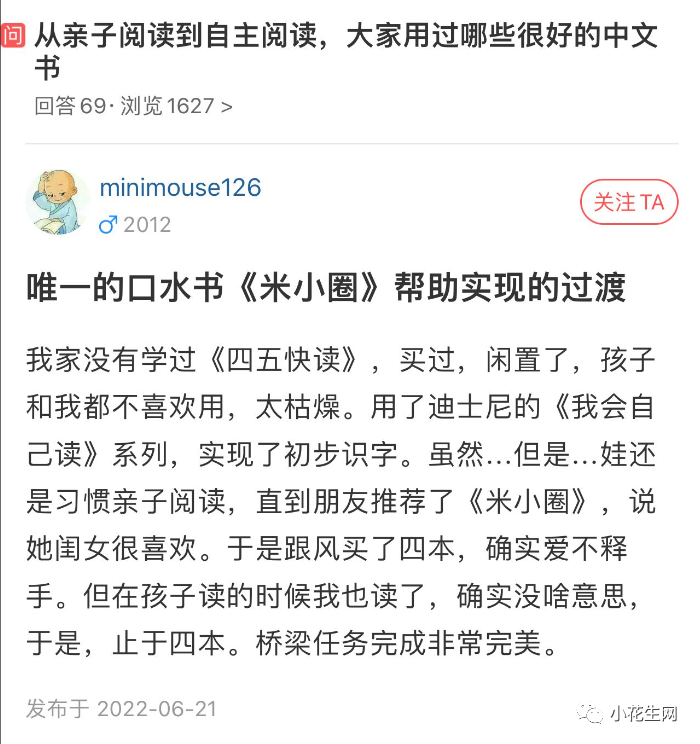Follow minimouse126 with the 关注TA button
Screen dimensions: 700x744
click(629, 202)
